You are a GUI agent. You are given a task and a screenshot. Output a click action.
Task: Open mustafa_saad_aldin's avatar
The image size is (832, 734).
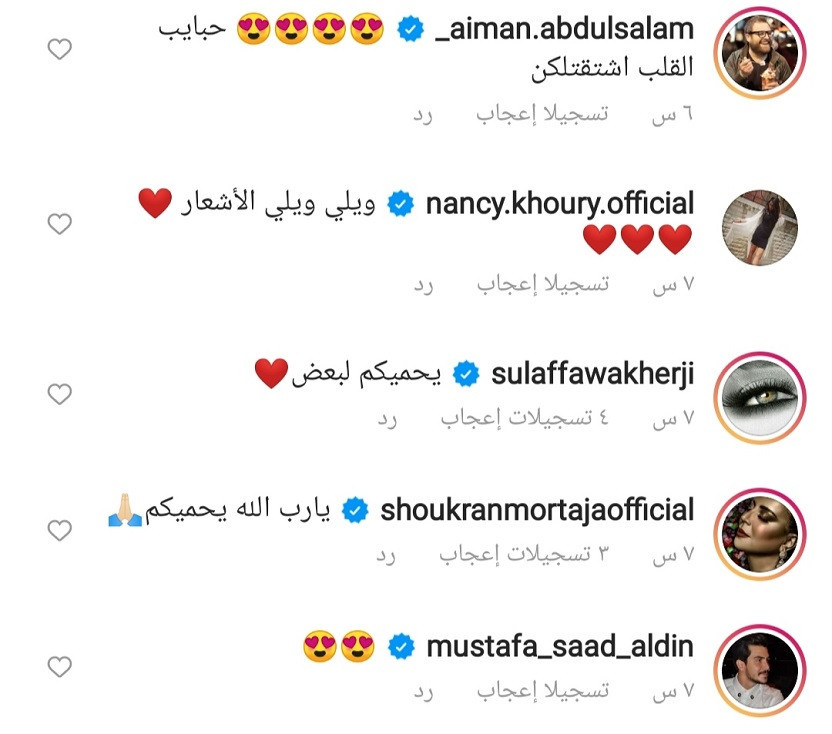coord(759,667)
